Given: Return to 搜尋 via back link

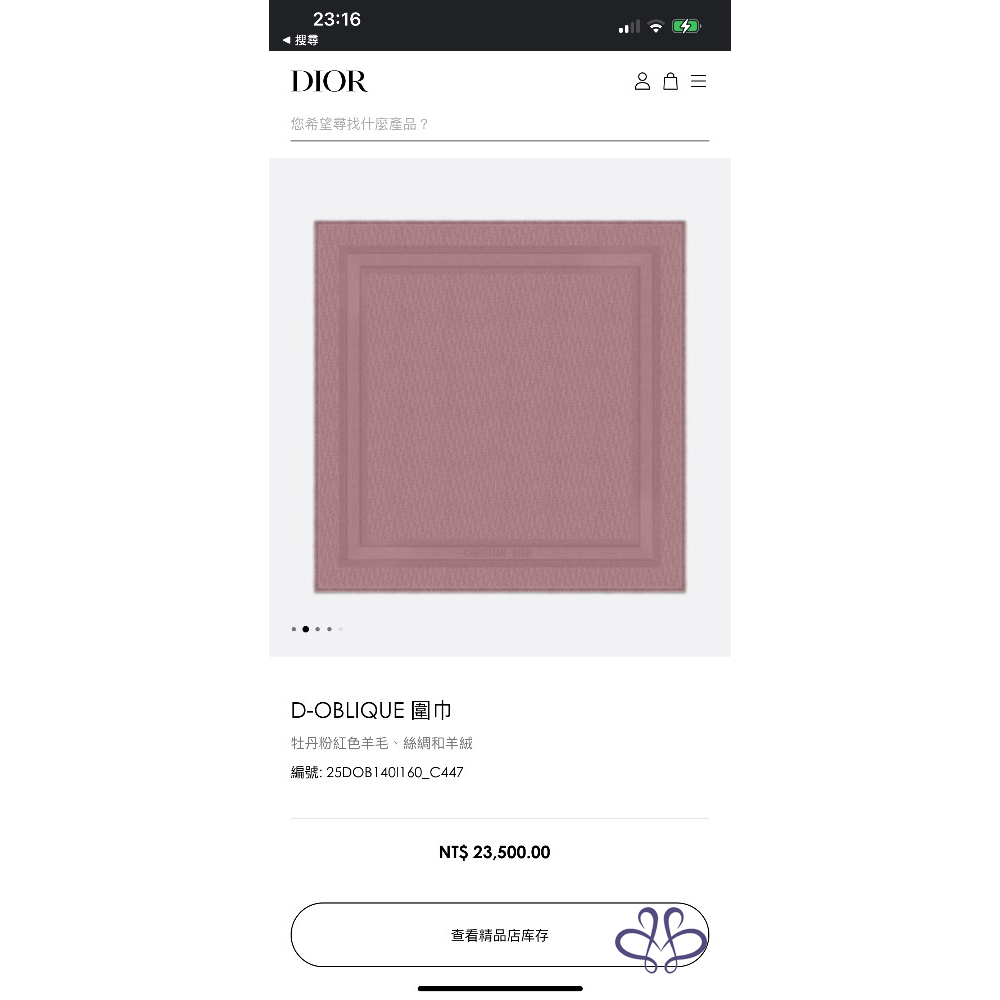Looking at the screenshot, I should (x=301, y=40).
